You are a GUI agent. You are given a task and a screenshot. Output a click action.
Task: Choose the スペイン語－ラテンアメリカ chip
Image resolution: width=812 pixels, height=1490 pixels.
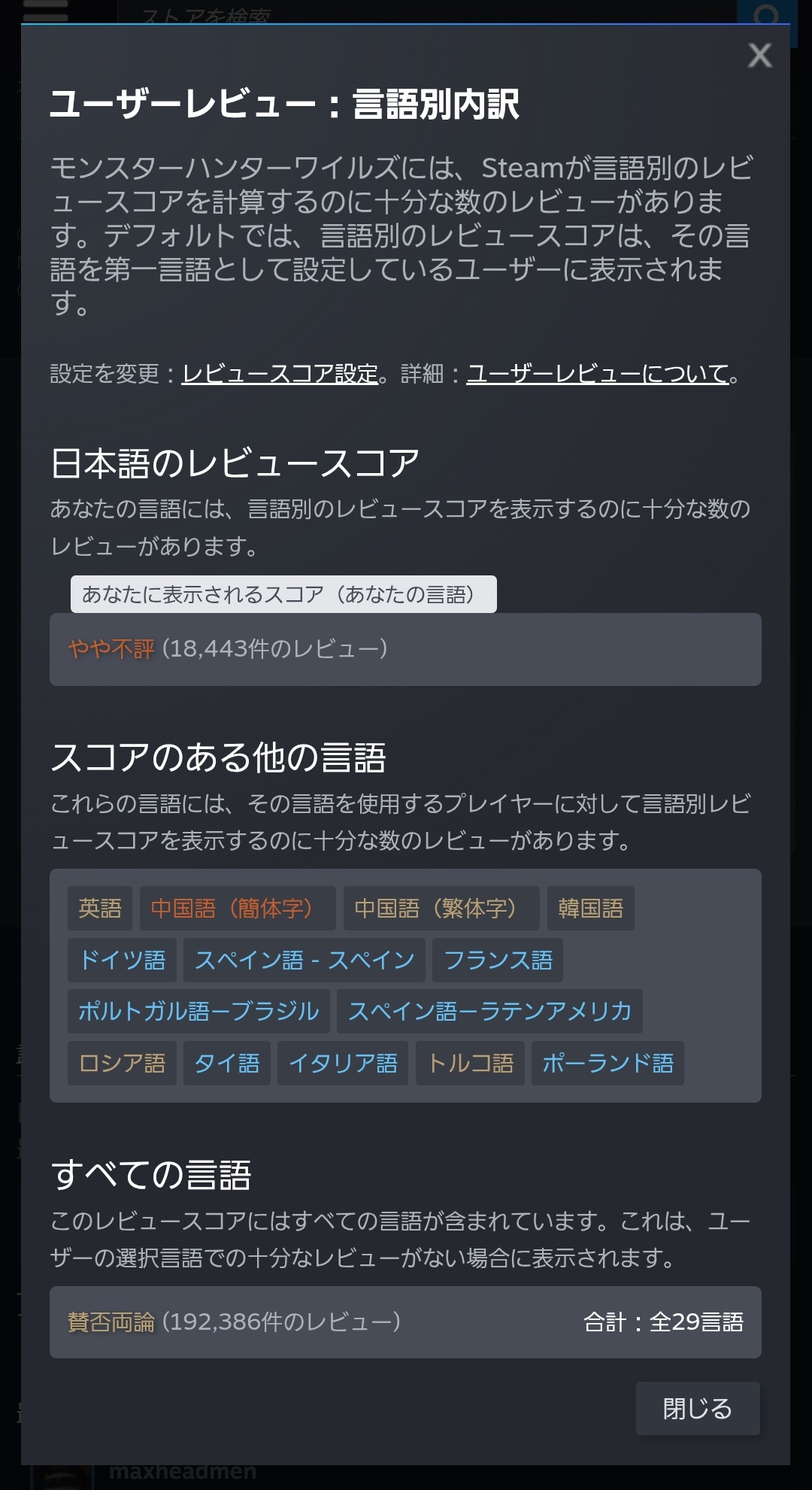[x=489, y=1012]
